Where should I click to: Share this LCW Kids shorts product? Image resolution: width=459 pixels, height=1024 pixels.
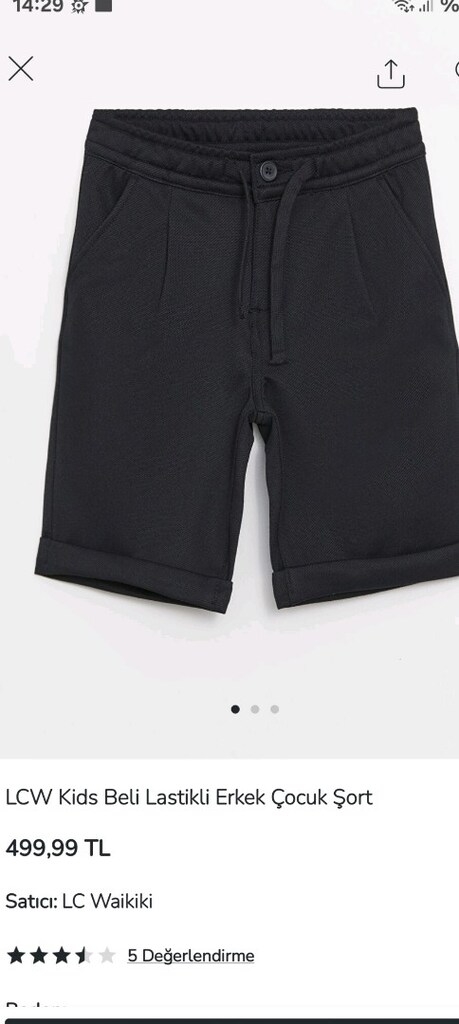click(x=390, y=74)
